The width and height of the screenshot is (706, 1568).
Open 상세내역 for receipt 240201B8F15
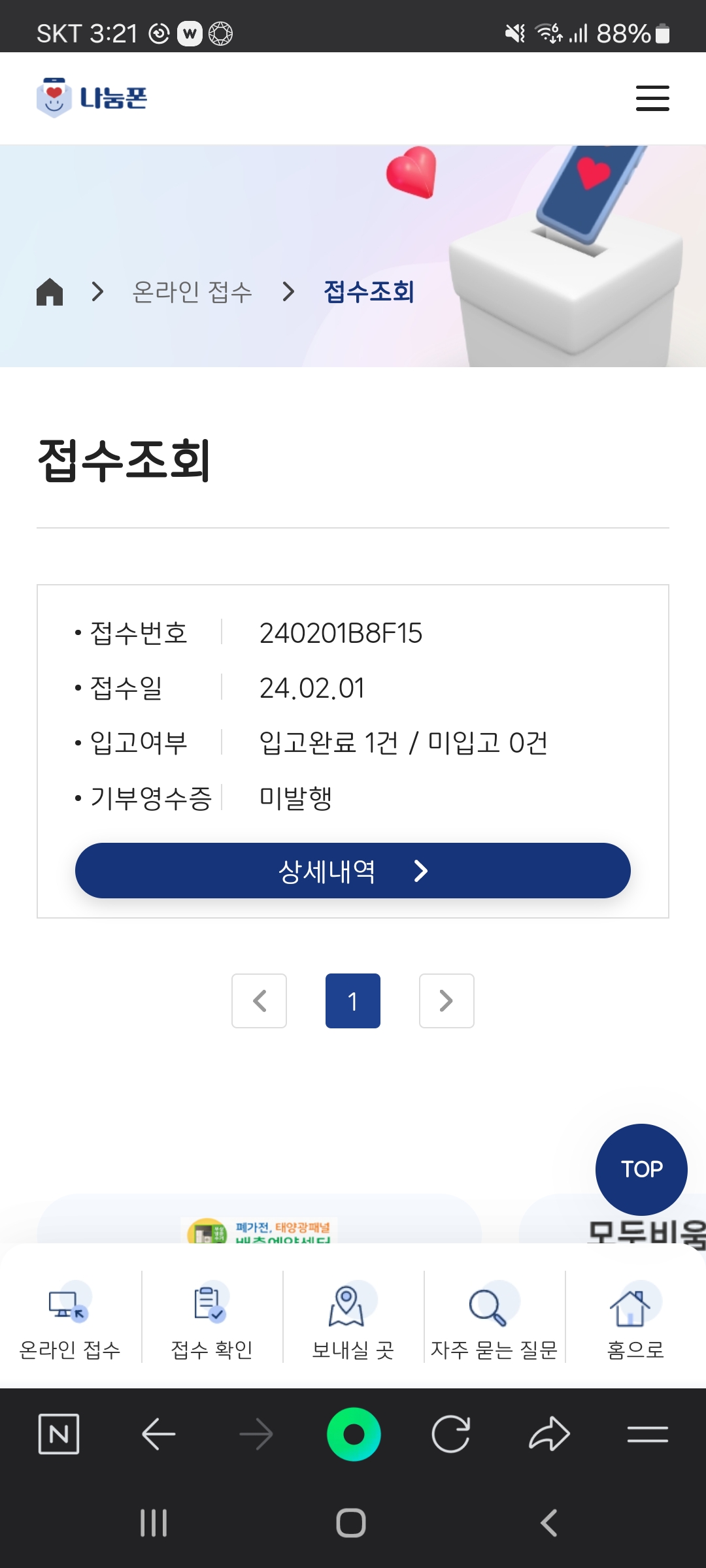pyautogui.click(x=353, y=871)
